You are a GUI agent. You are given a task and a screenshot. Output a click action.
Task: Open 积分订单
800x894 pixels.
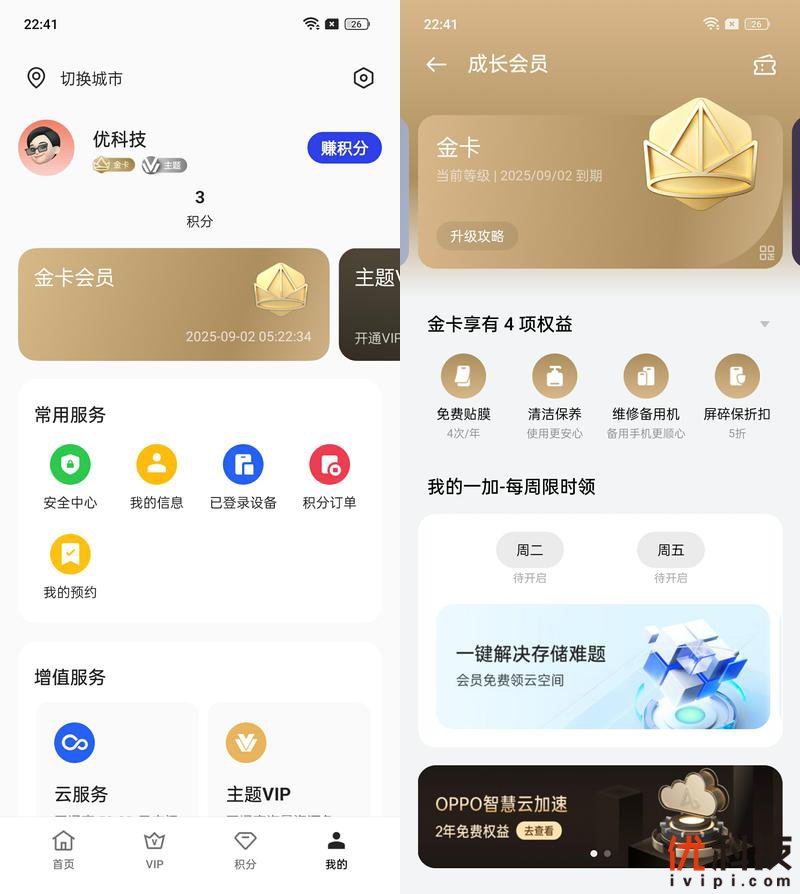pos(329,477)
